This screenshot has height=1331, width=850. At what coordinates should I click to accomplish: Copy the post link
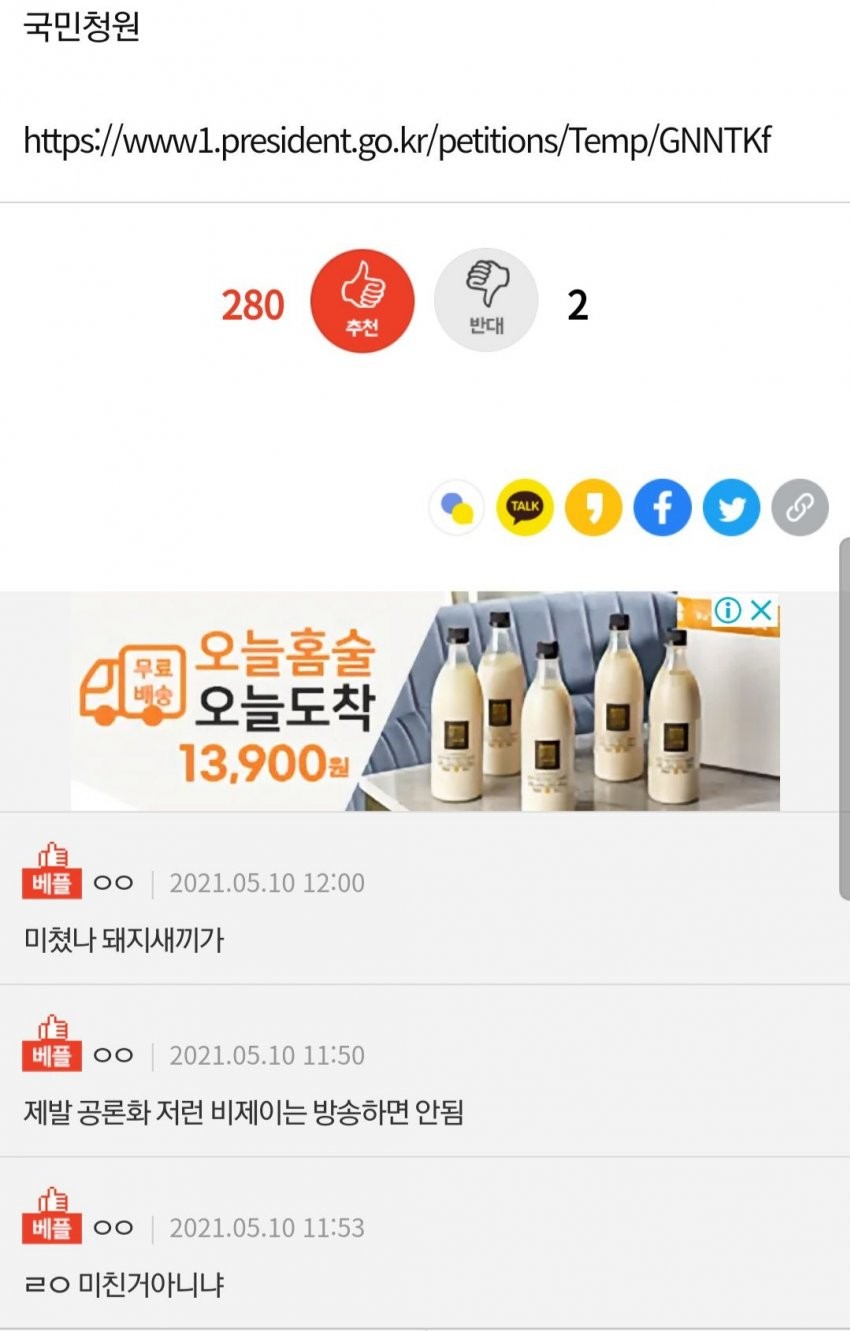(x=799, y=509)
